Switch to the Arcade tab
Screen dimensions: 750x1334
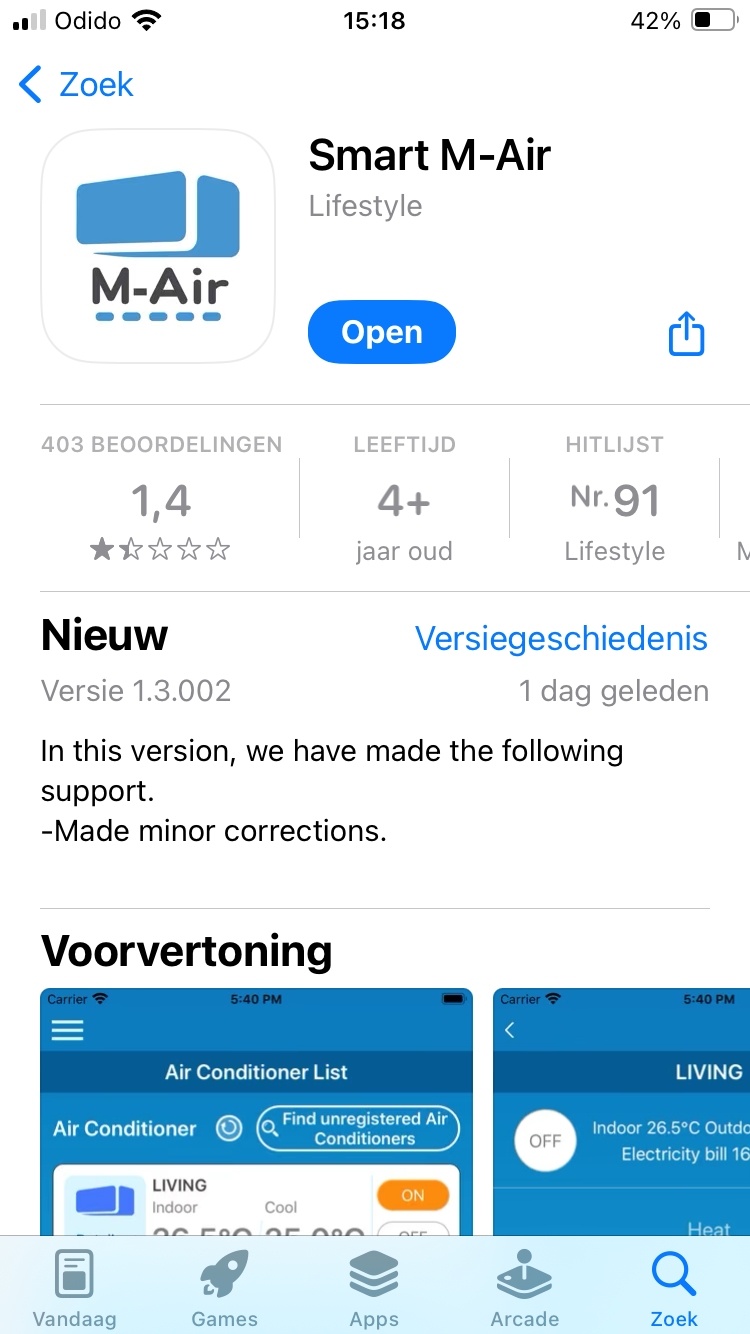tap(525, 1288)
